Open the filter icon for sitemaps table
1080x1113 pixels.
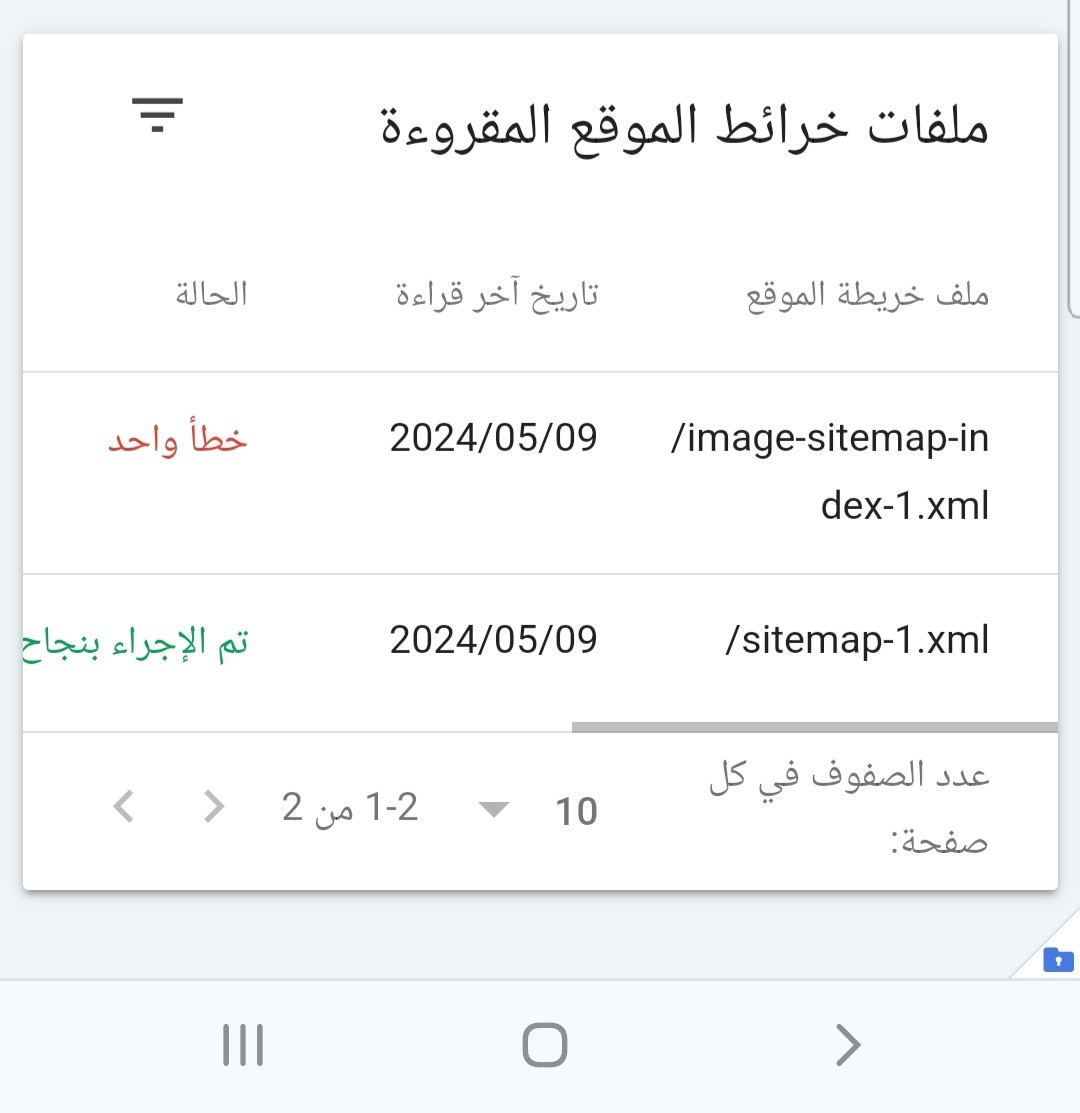pyautogui.click(x=157, y=115)
